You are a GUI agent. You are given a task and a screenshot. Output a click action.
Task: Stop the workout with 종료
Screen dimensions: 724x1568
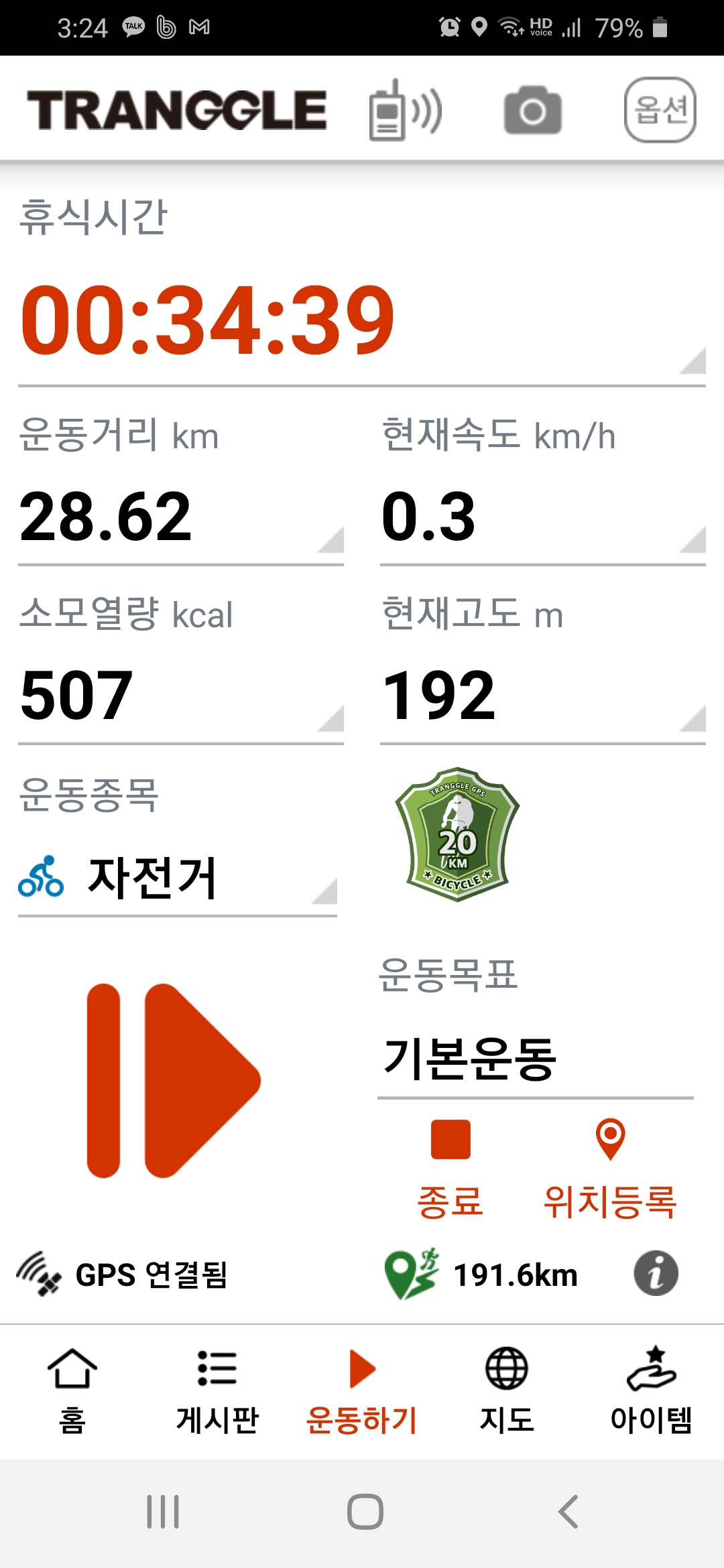[450, 1167]
